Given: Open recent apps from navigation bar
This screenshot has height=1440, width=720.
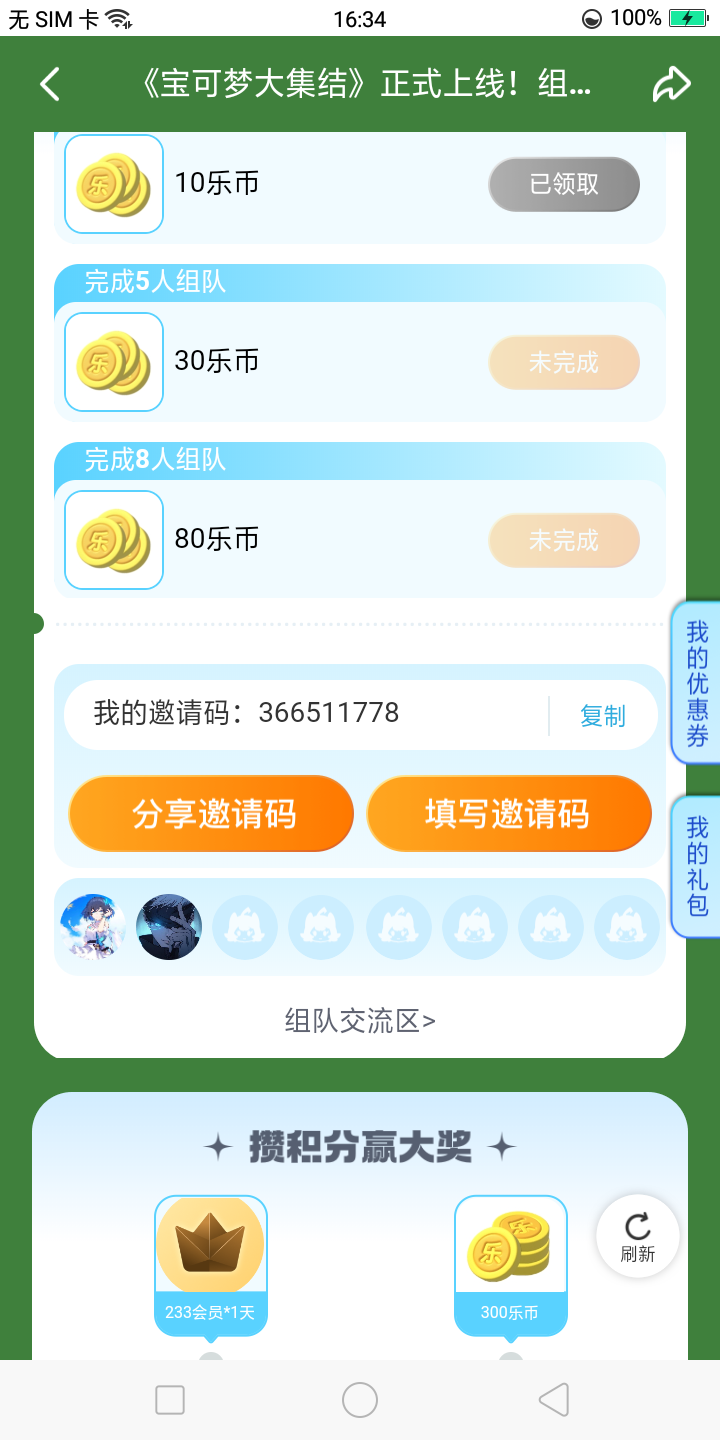Looking at the screenshot, I should [x=170, y=1400].
